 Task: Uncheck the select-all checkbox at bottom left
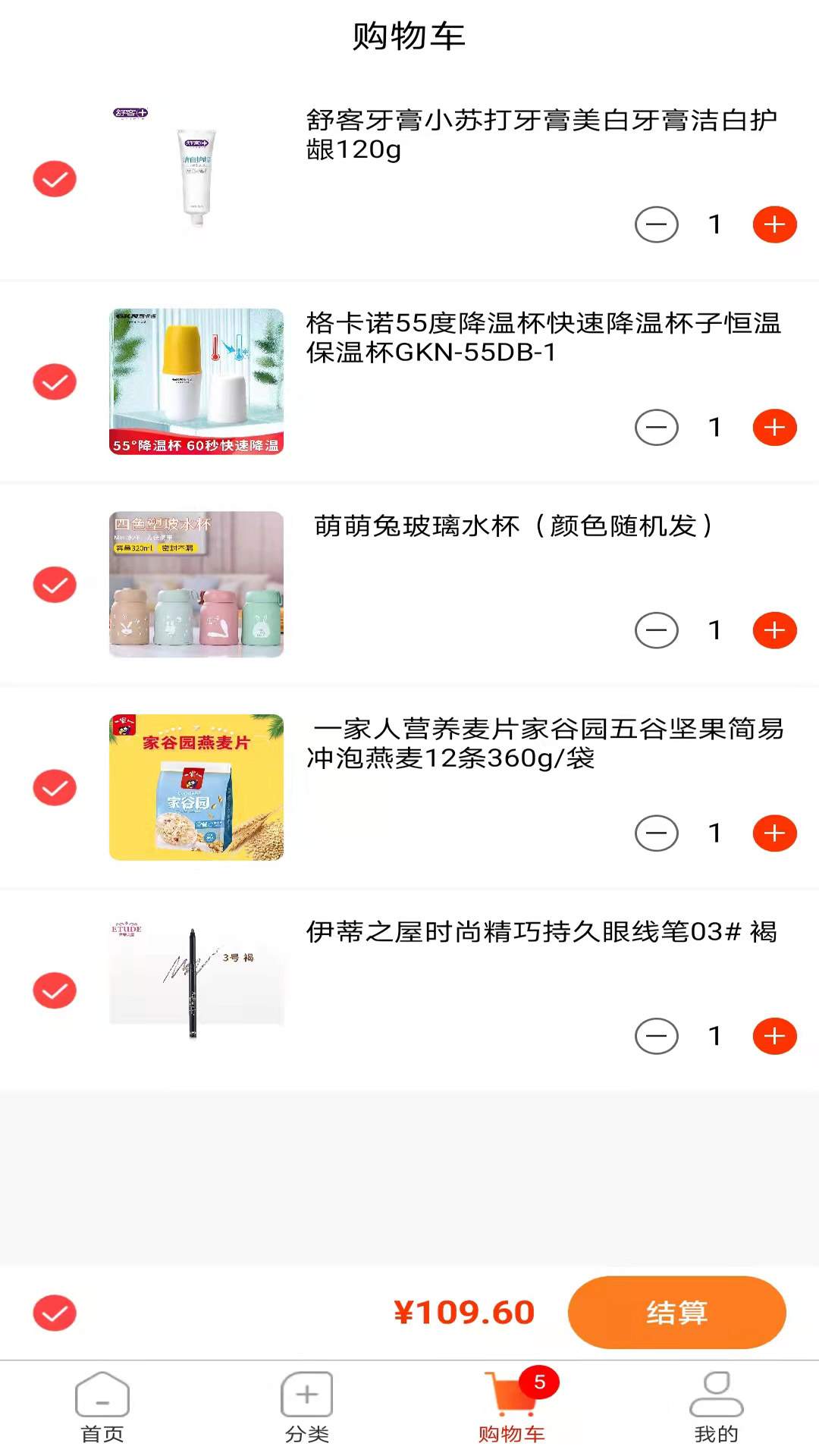tap(54, 1313)
